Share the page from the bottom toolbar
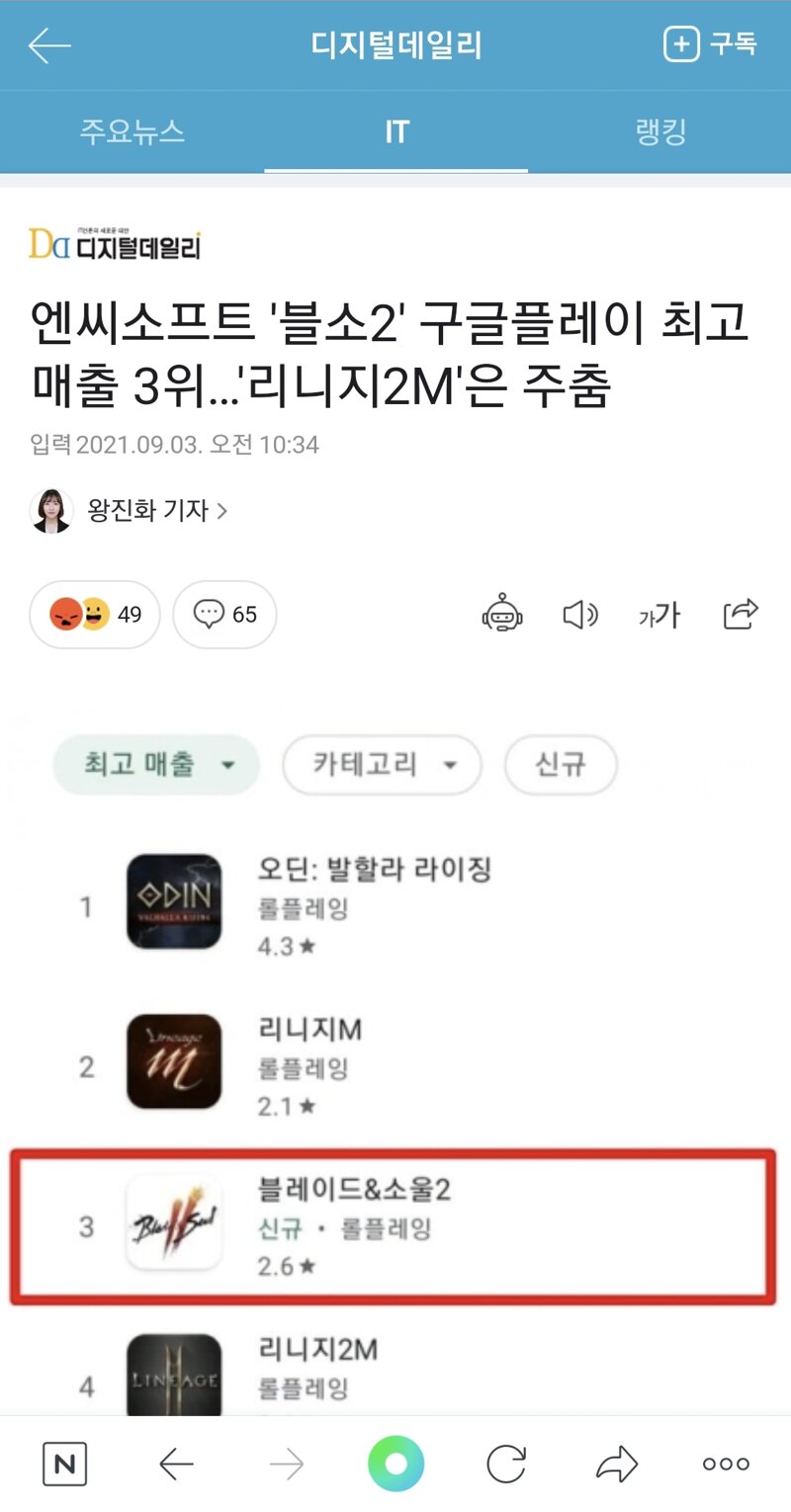The image size is (791, 1512). click(x=616, y=1465)
